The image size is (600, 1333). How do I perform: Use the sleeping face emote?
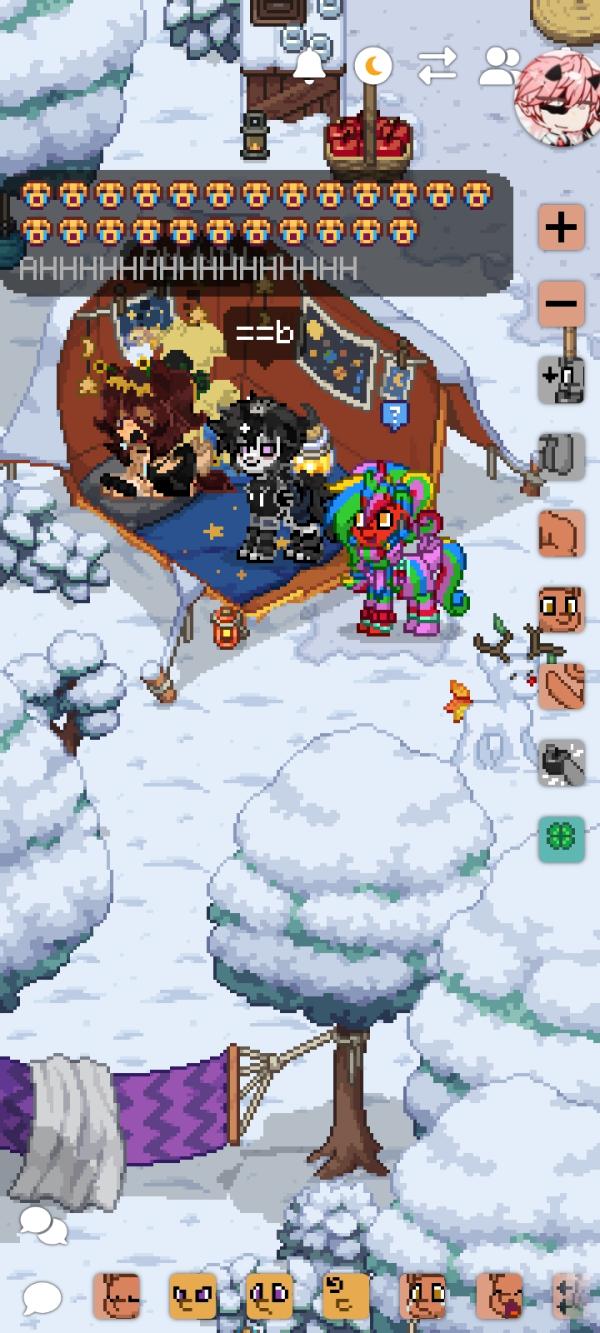pyautogui.click(x=117, y=1297)
